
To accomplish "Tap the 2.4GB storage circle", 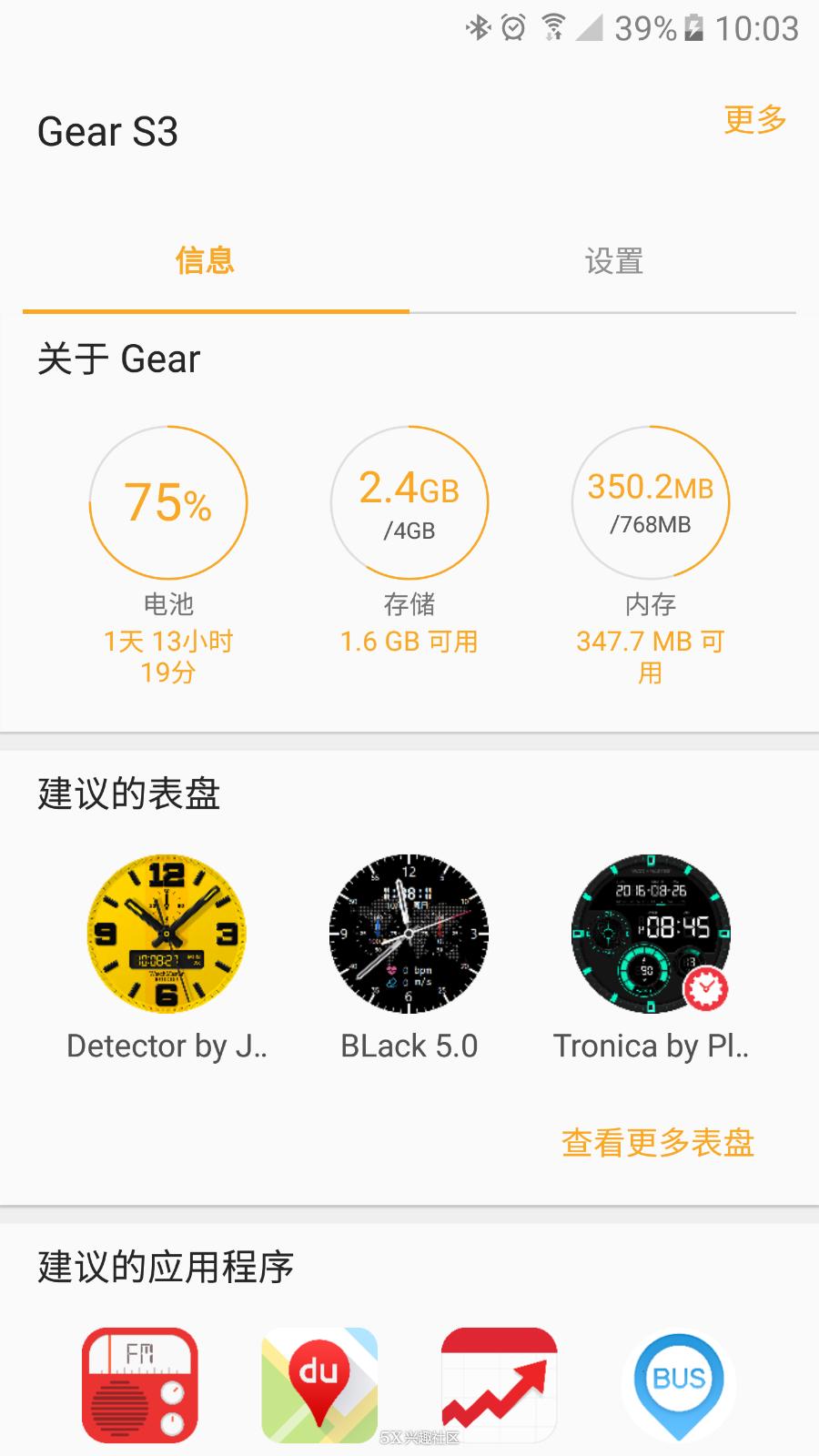I will pyautogui.click(x=410, y=503).
